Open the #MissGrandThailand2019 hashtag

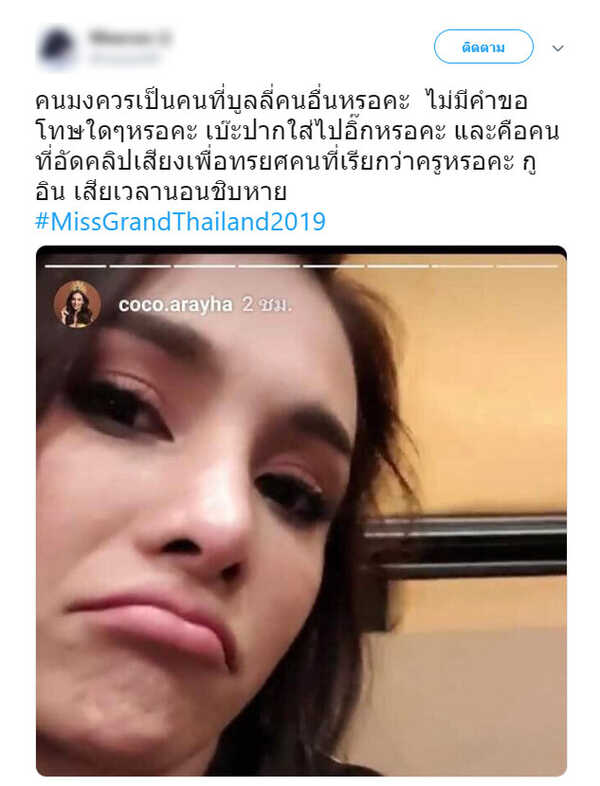[180, 221]
